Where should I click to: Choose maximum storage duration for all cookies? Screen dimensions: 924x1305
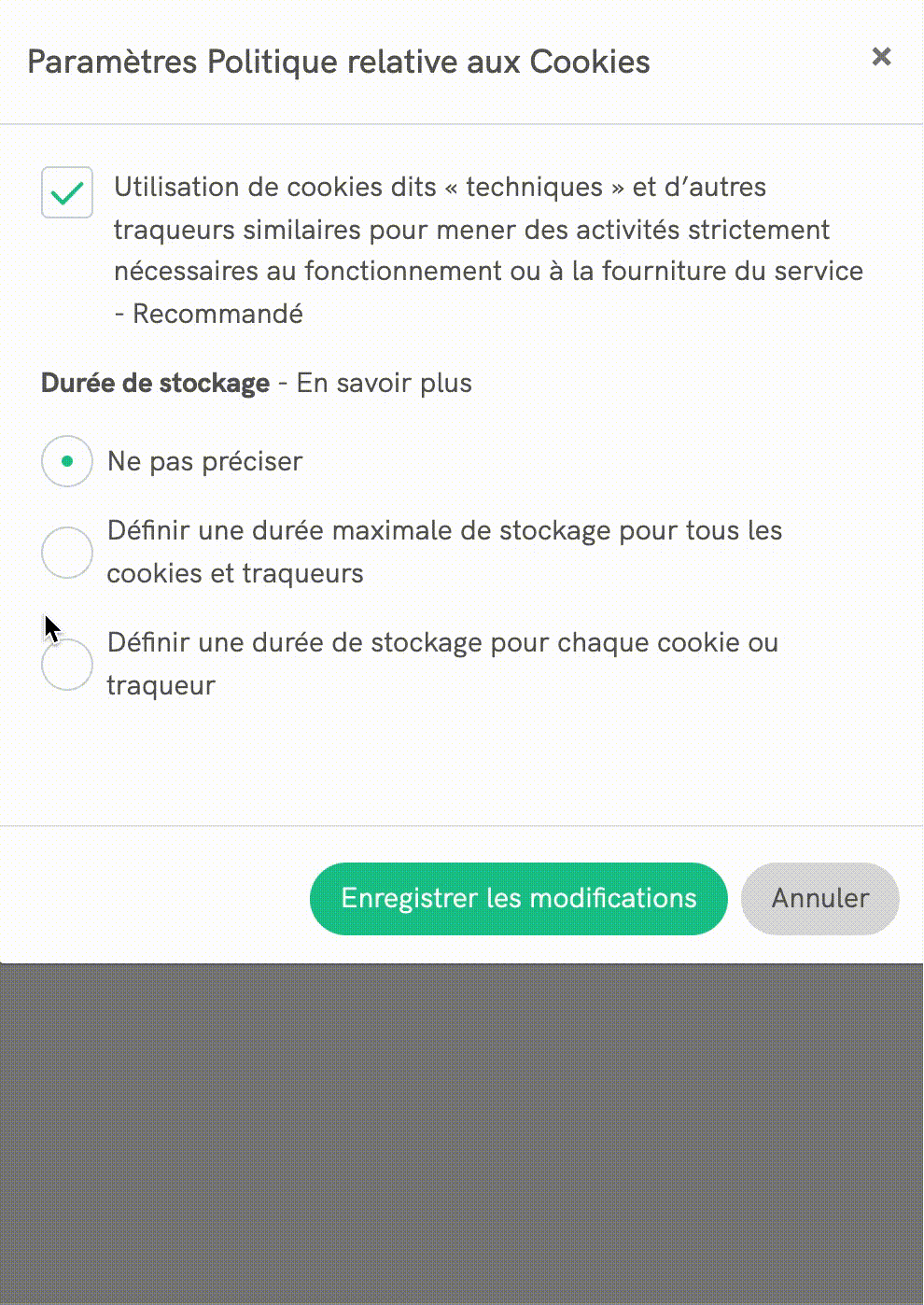pos(67,552)
